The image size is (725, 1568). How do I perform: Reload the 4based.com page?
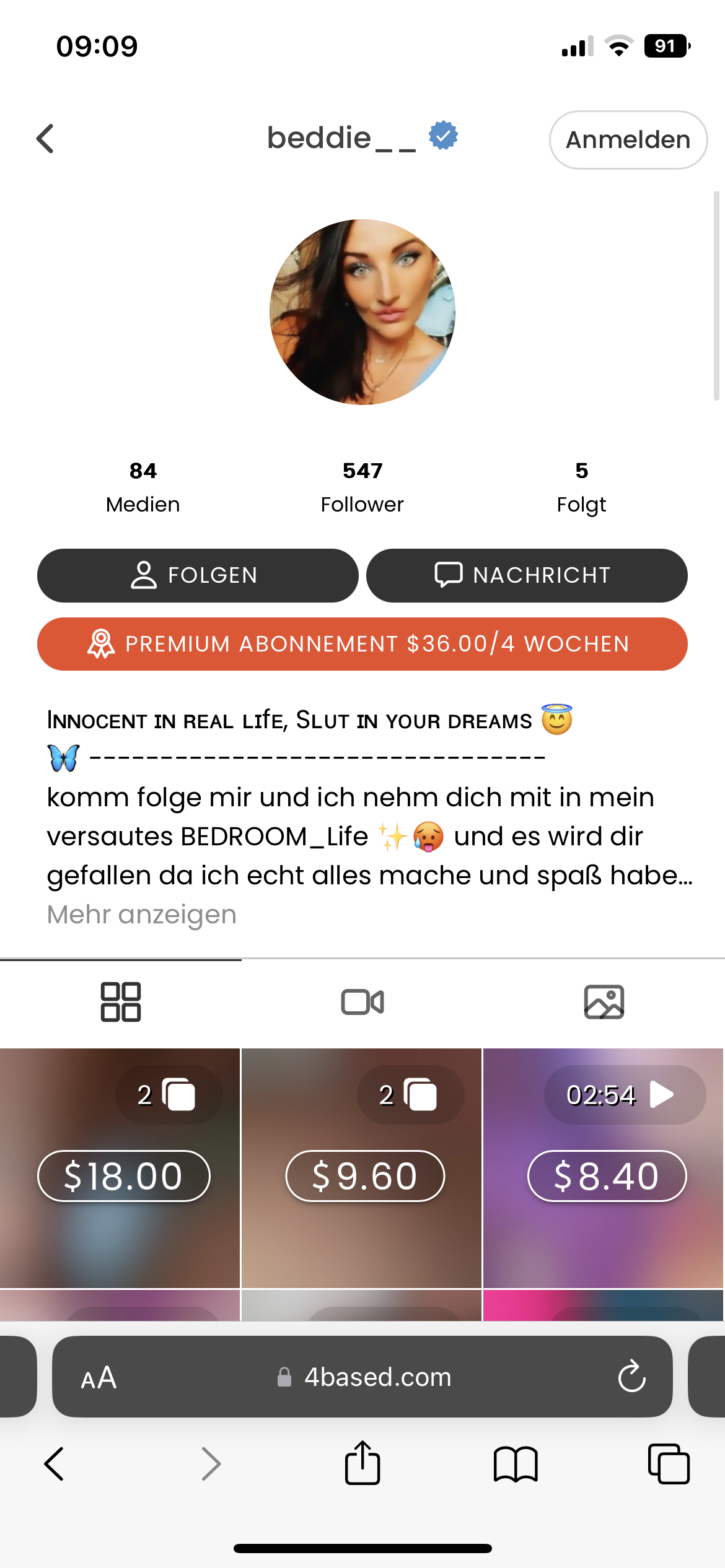[631, 1377]
